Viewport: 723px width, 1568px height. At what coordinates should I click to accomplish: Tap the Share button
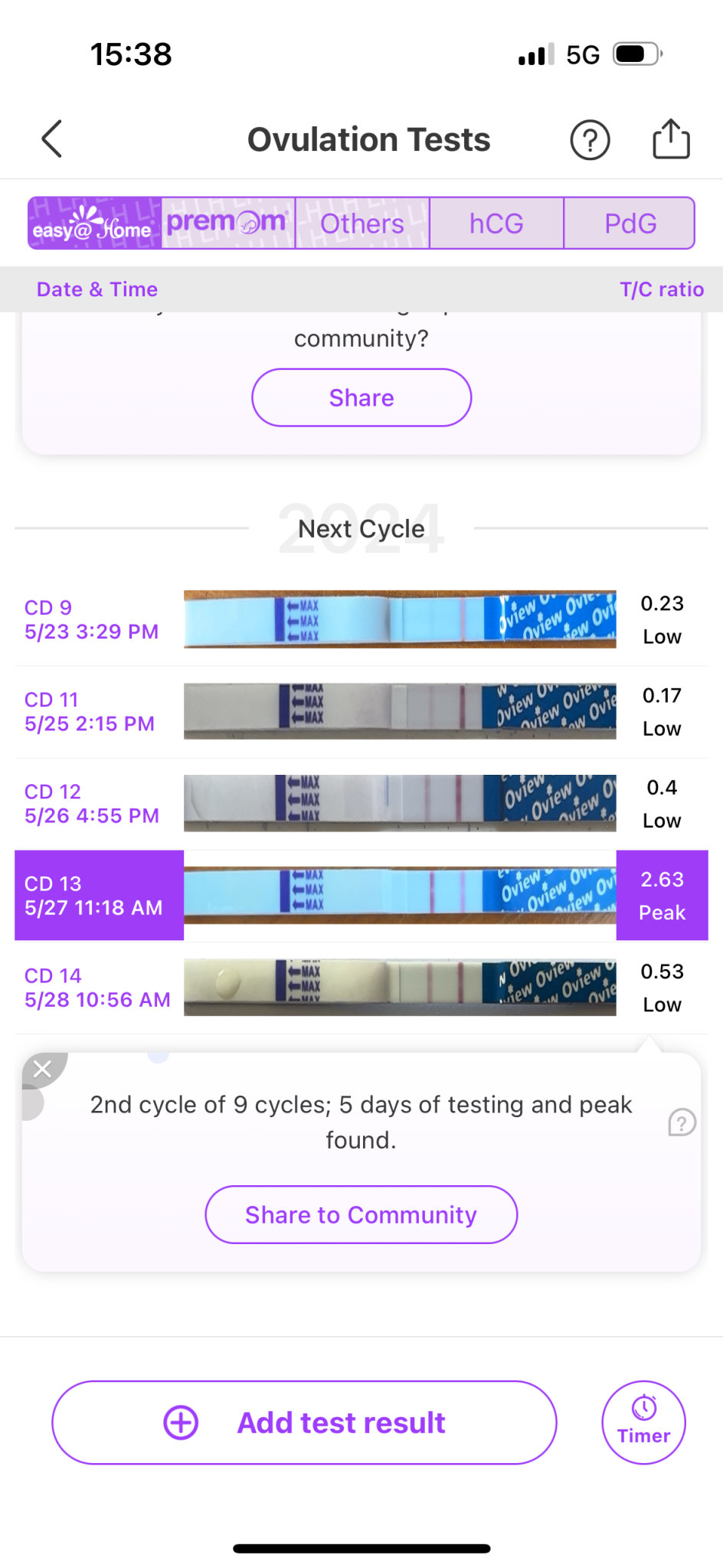pyautogui.click(x=361, y=397)
